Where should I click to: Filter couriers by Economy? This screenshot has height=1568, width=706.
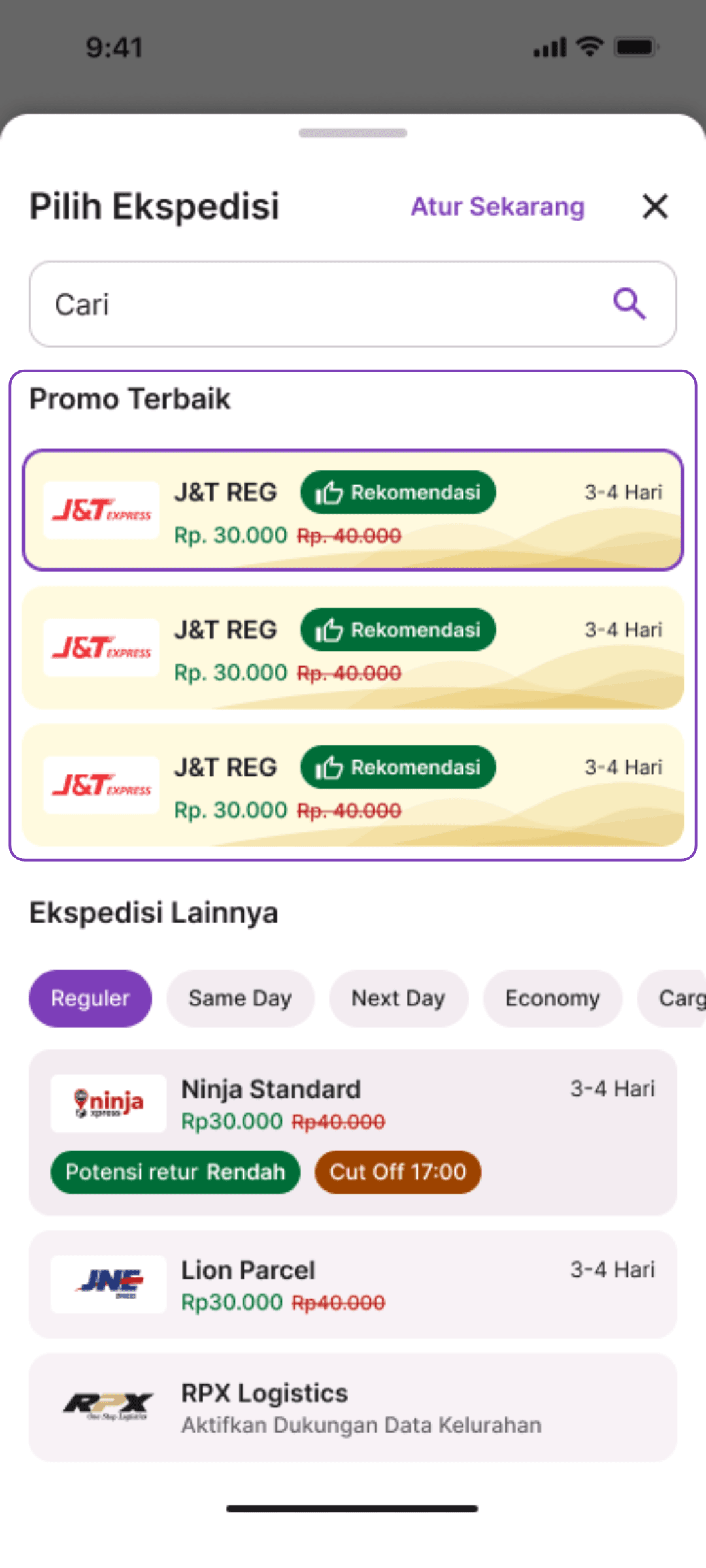click(552, 998)
